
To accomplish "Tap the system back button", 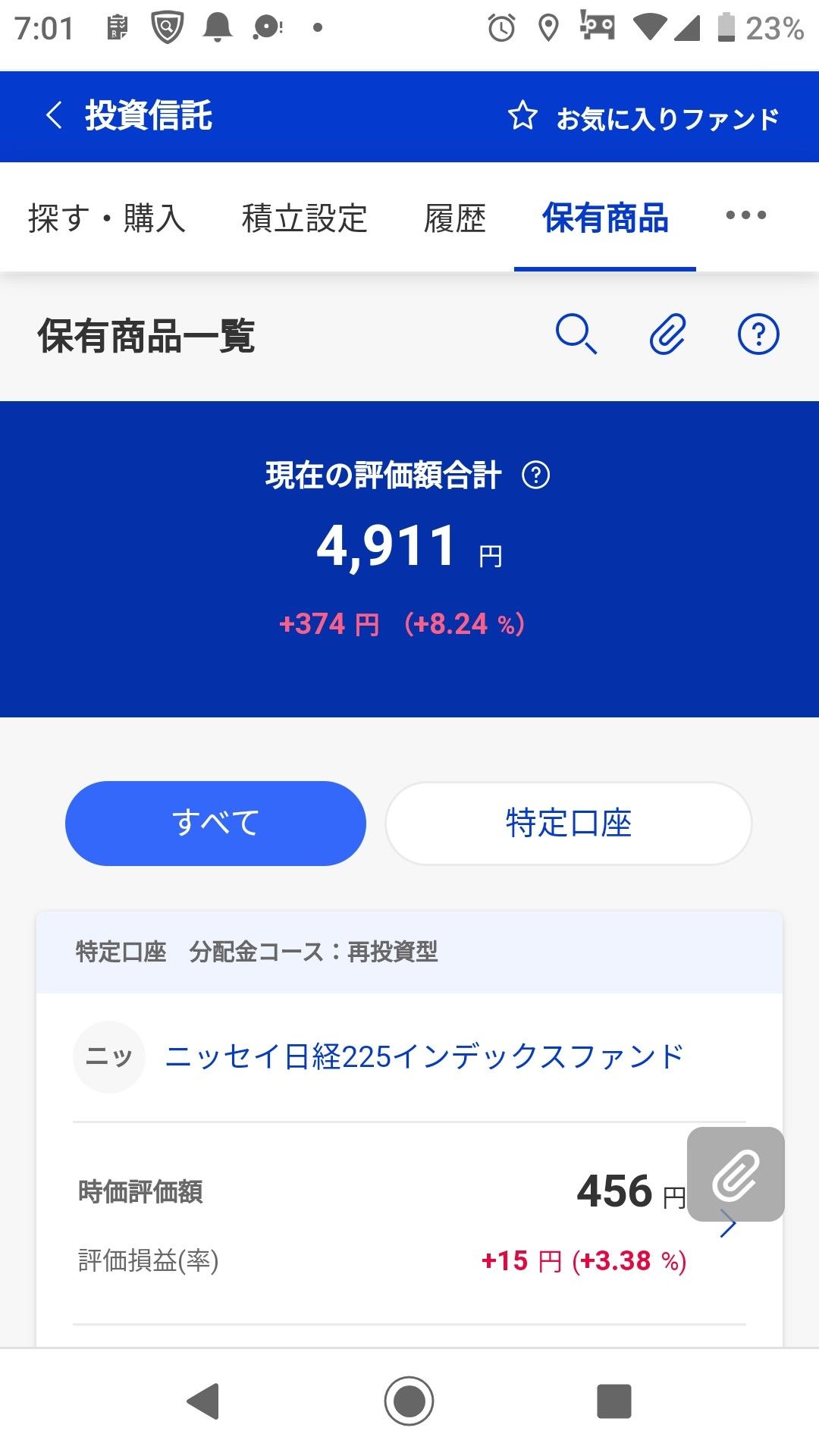I will coord(203,1401).
